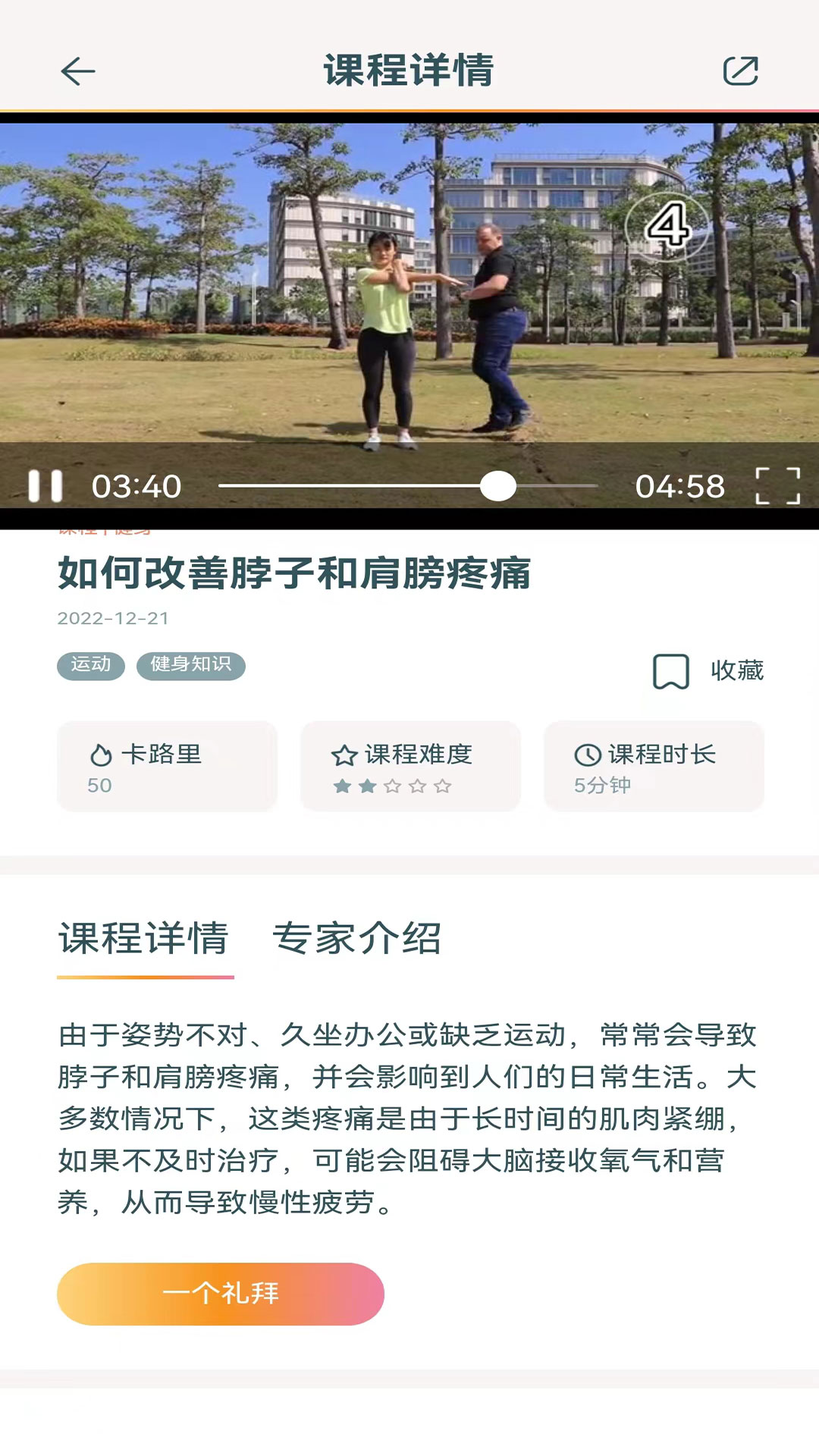Click the clock icon beside 课程时长

point(585,754)
